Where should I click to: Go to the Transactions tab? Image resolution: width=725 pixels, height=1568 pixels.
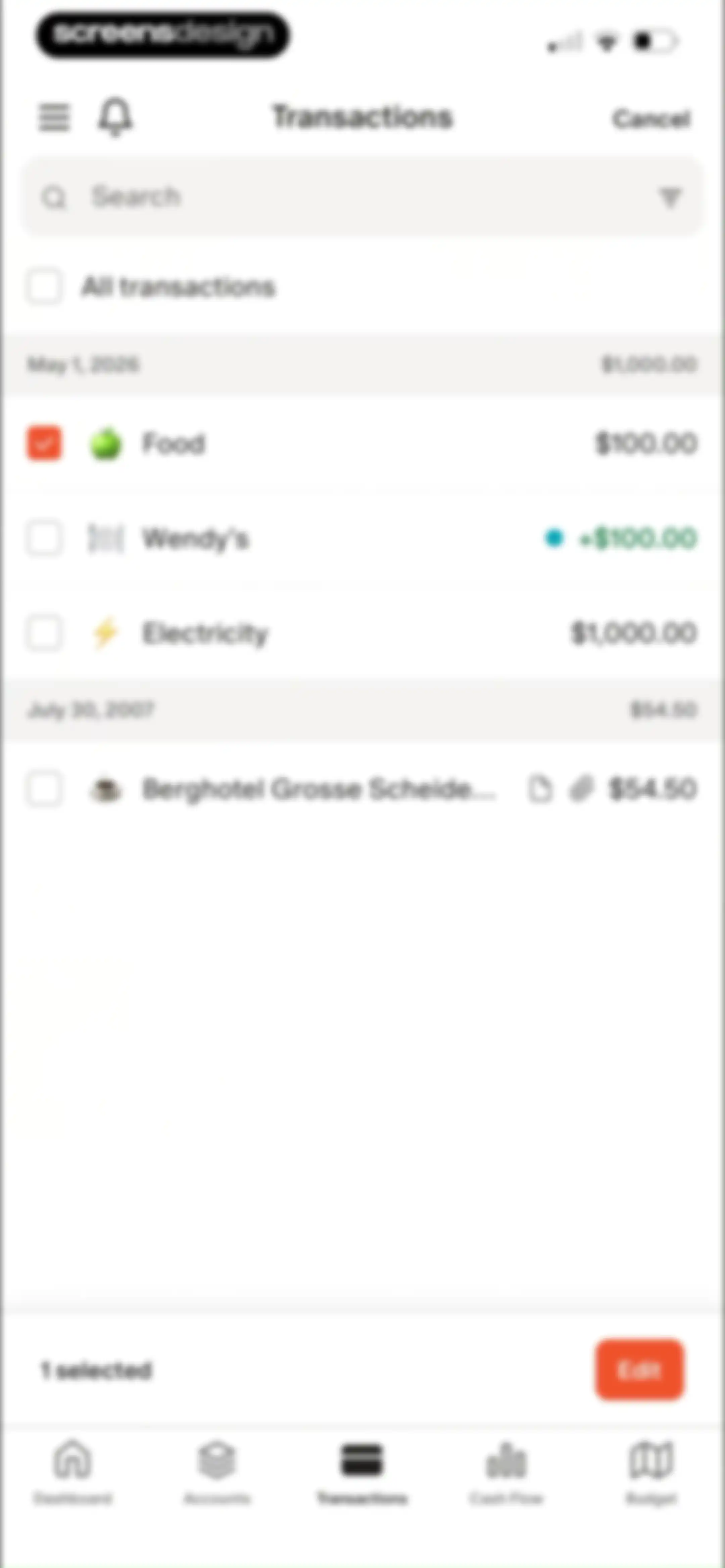(362, 1472)
